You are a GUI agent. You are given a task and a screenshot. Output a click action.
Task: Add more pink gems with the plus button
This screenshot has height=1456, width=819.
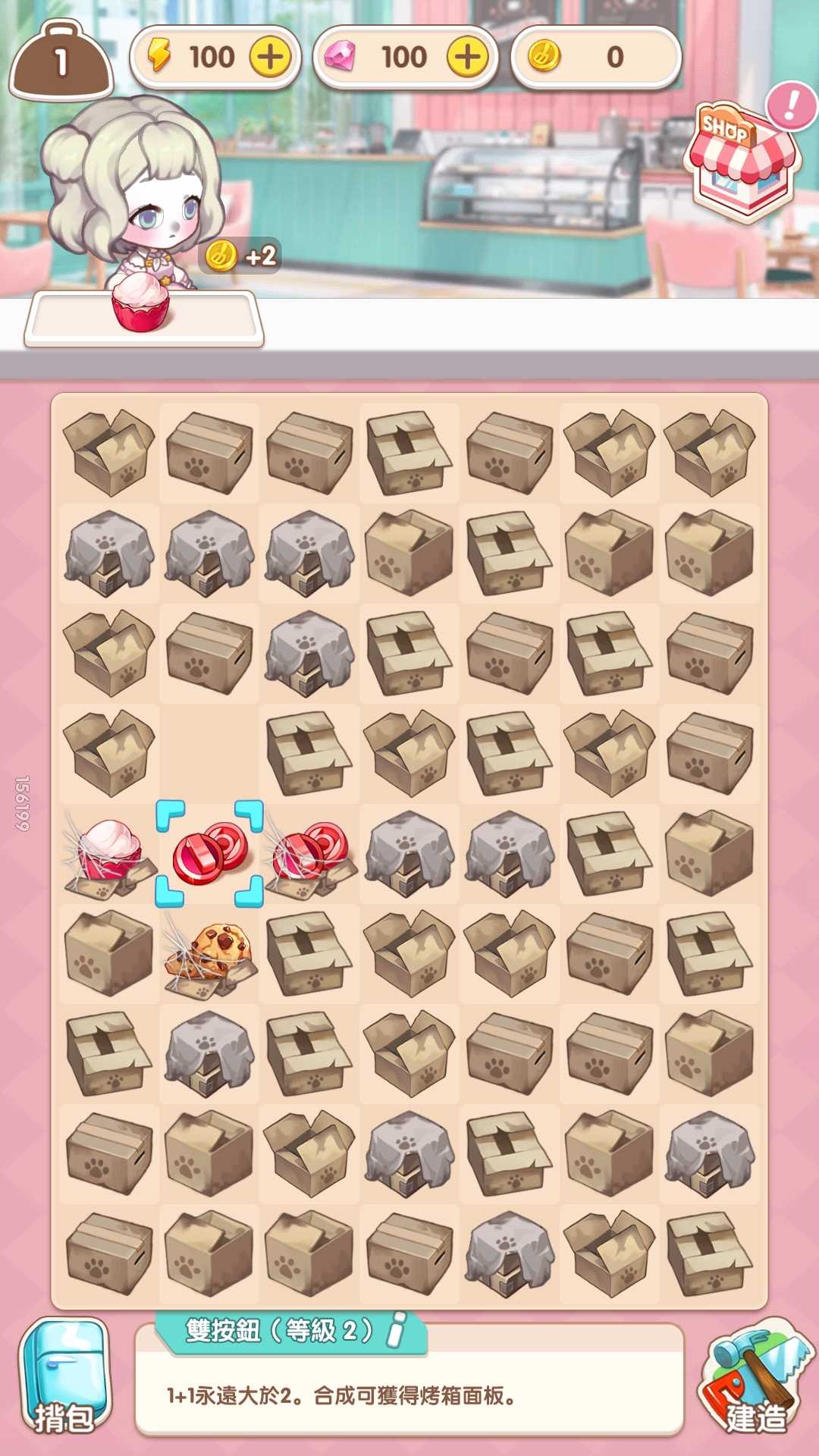467,57
